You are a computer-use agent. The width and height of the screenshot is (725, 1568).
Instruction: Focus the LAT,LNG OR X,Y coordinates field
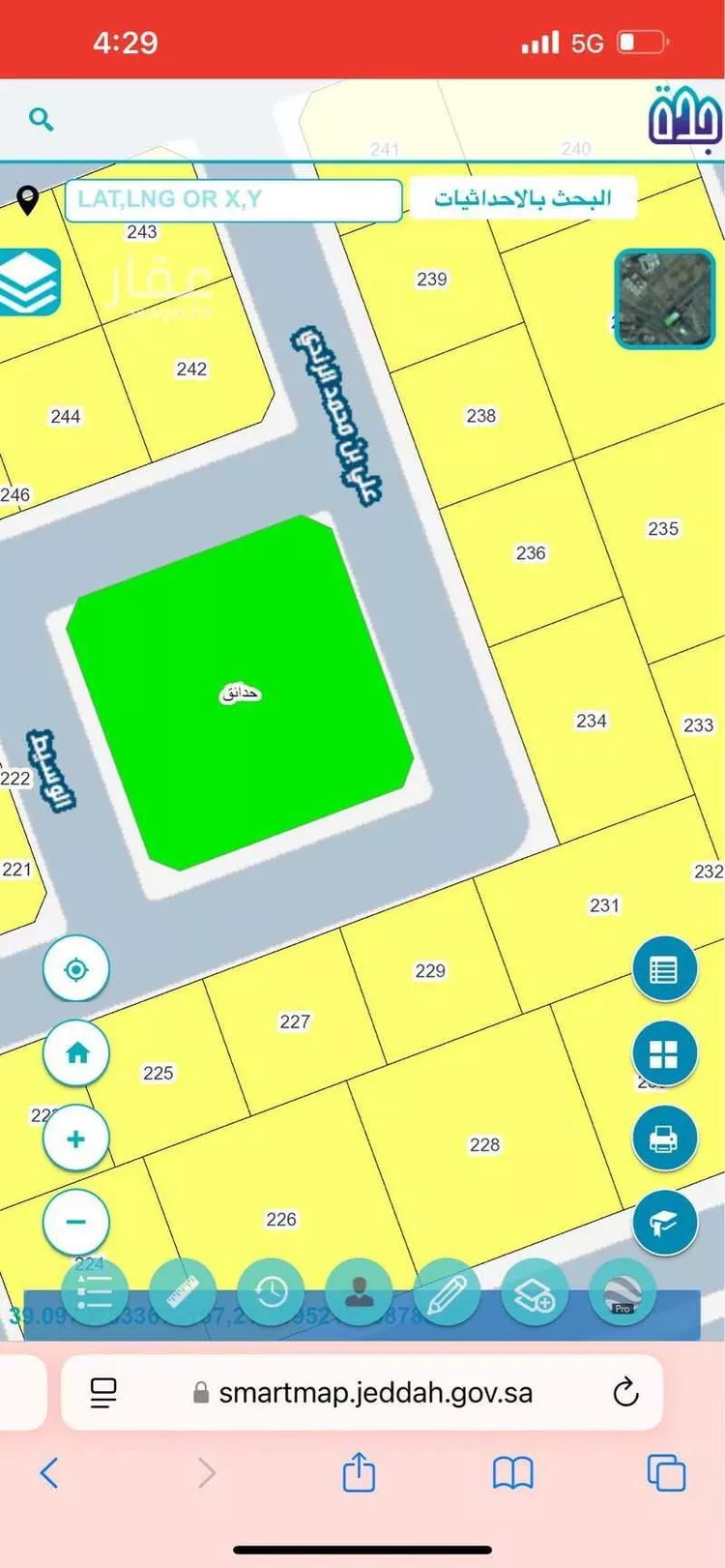pos(233,200)
